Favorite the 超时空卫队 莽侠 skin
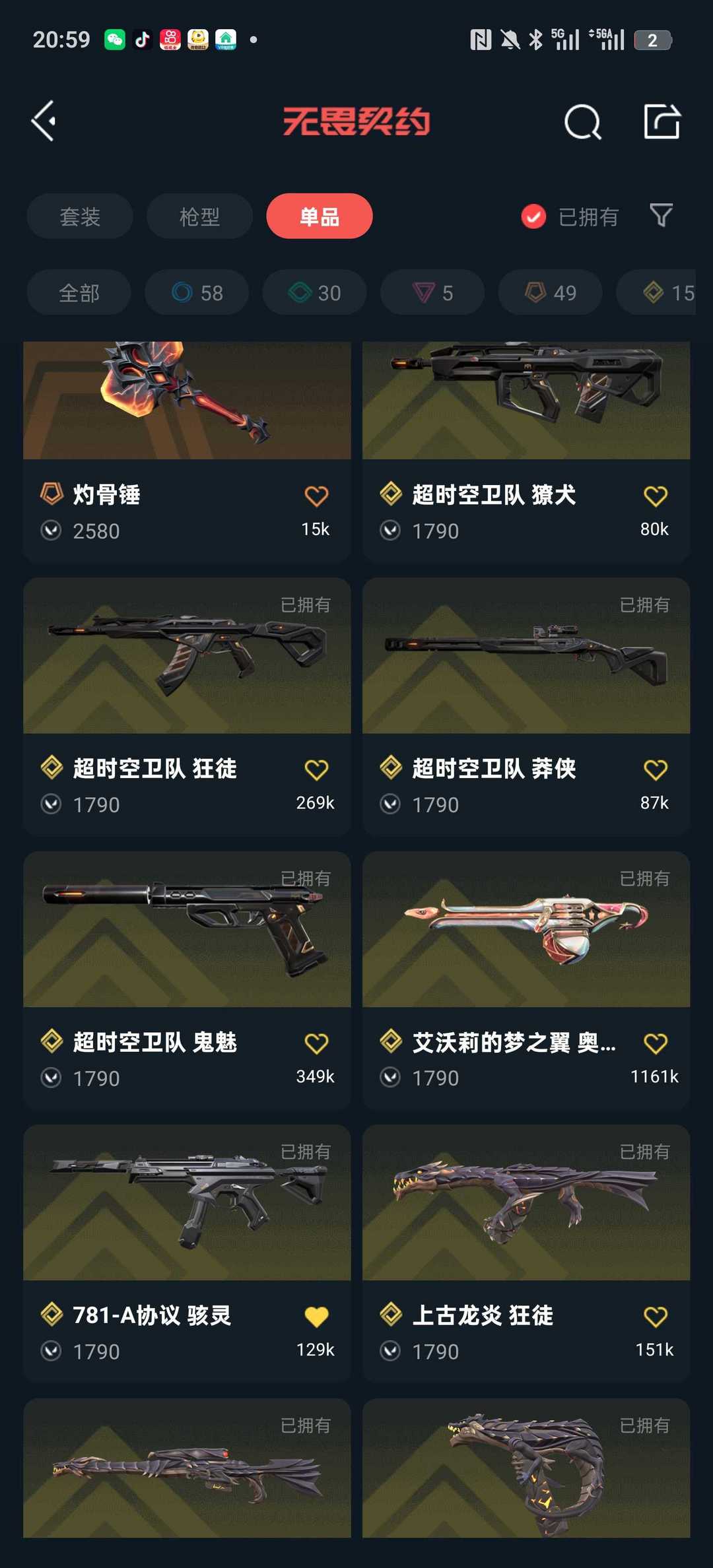The width and height of the screenshot is (713, 1568). click(656, 770)
